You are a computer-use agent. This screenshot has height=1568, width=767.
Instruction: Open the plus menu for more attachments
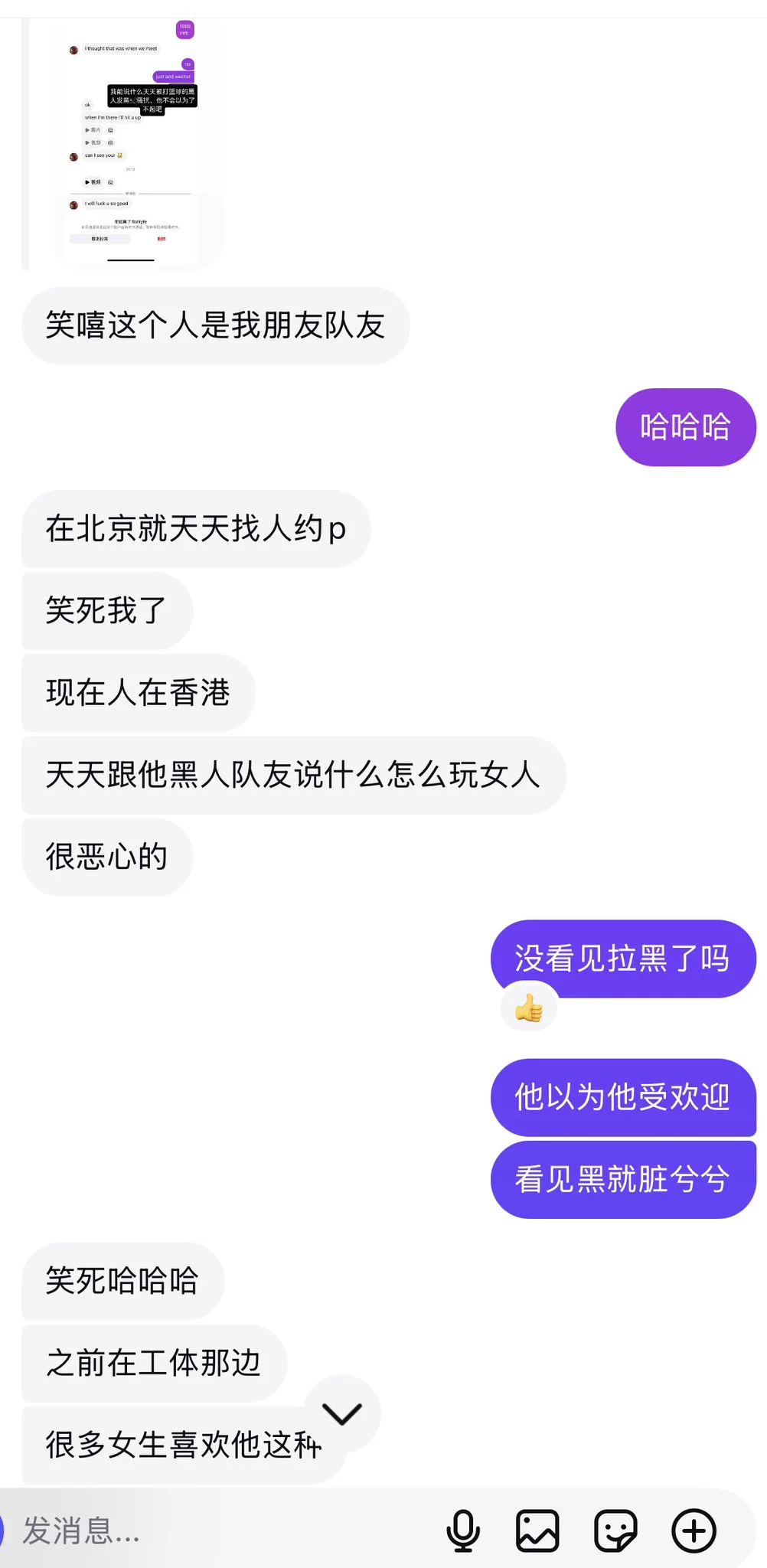click(x=694, y=1530)
